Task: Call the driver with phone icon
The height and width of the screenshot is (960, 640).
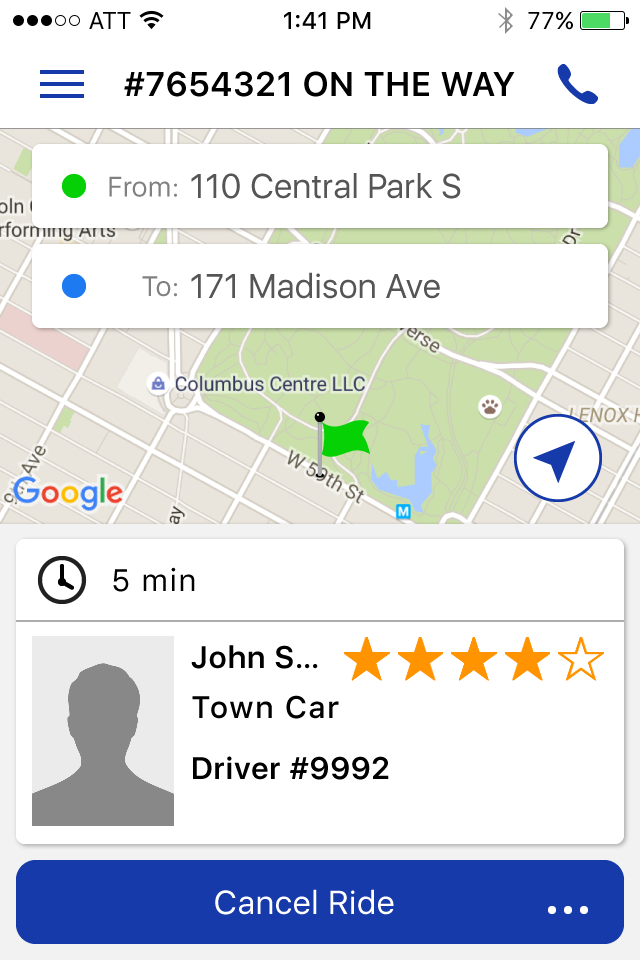Action: coord(577,84)
